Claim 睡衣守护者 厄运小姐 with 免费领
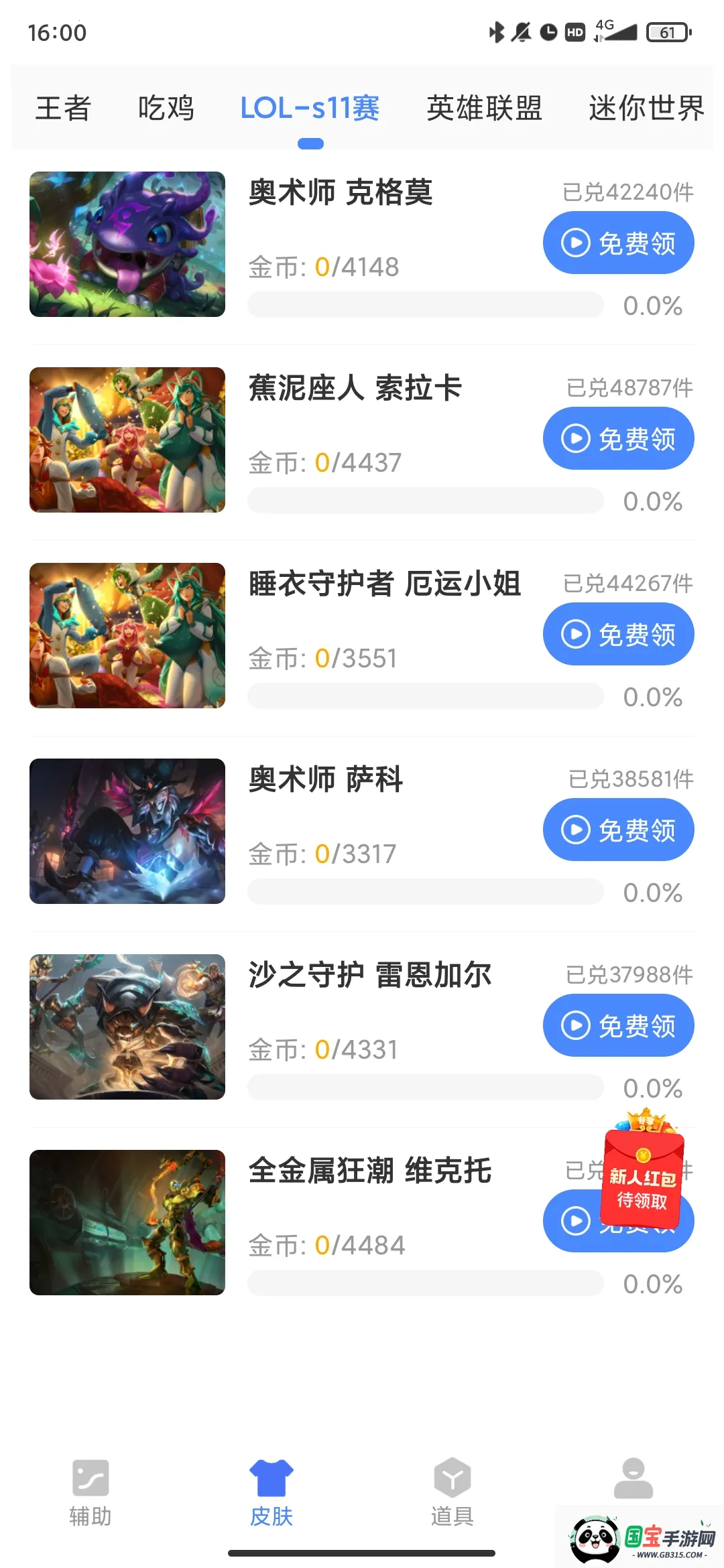Image resolution: width=724 pixels, height=1568 pixels. point(617,634)
